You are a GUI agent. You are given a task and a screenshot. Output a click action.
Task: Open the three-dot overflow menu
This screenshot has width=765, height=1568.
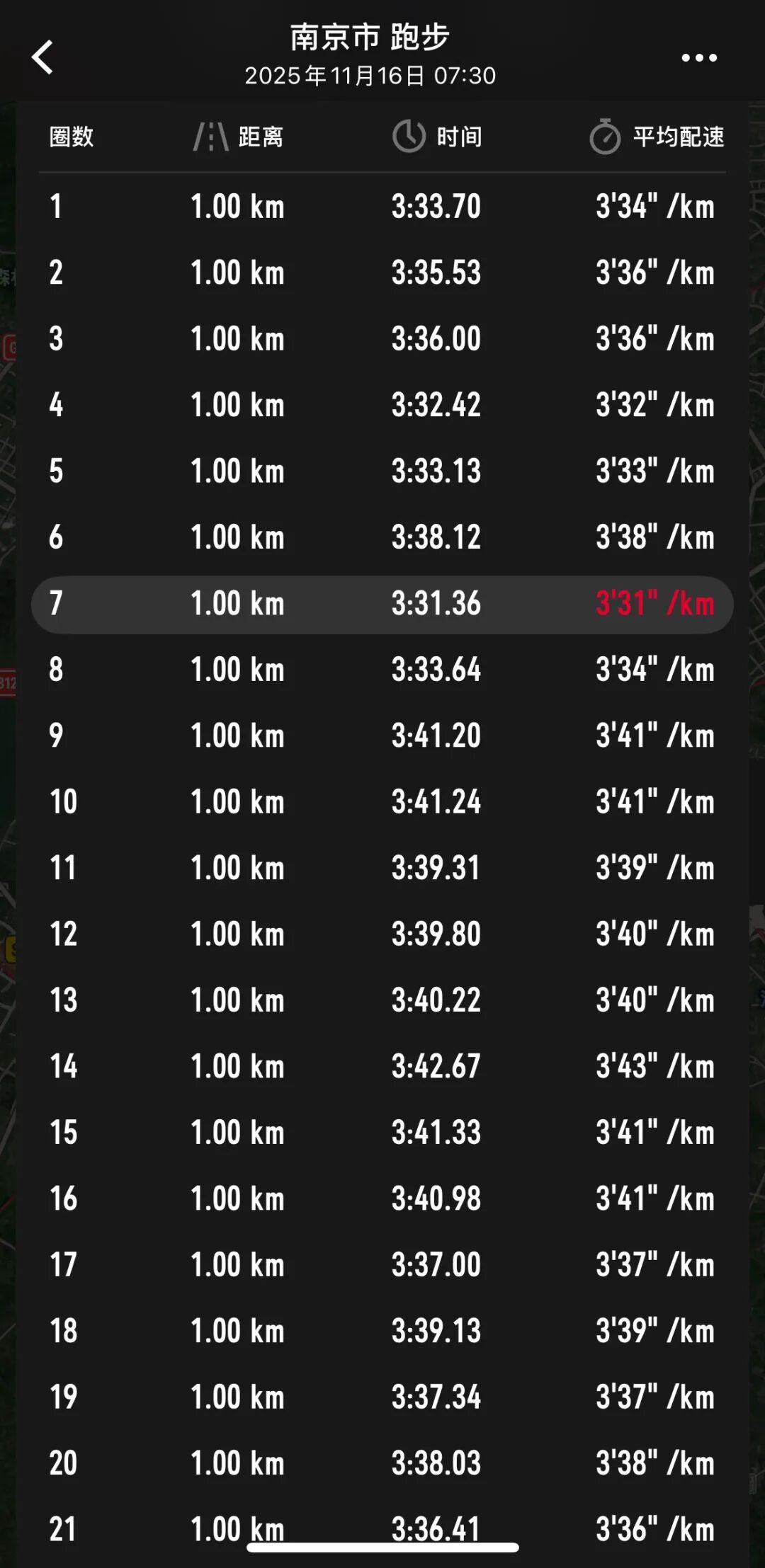point(698,58)
